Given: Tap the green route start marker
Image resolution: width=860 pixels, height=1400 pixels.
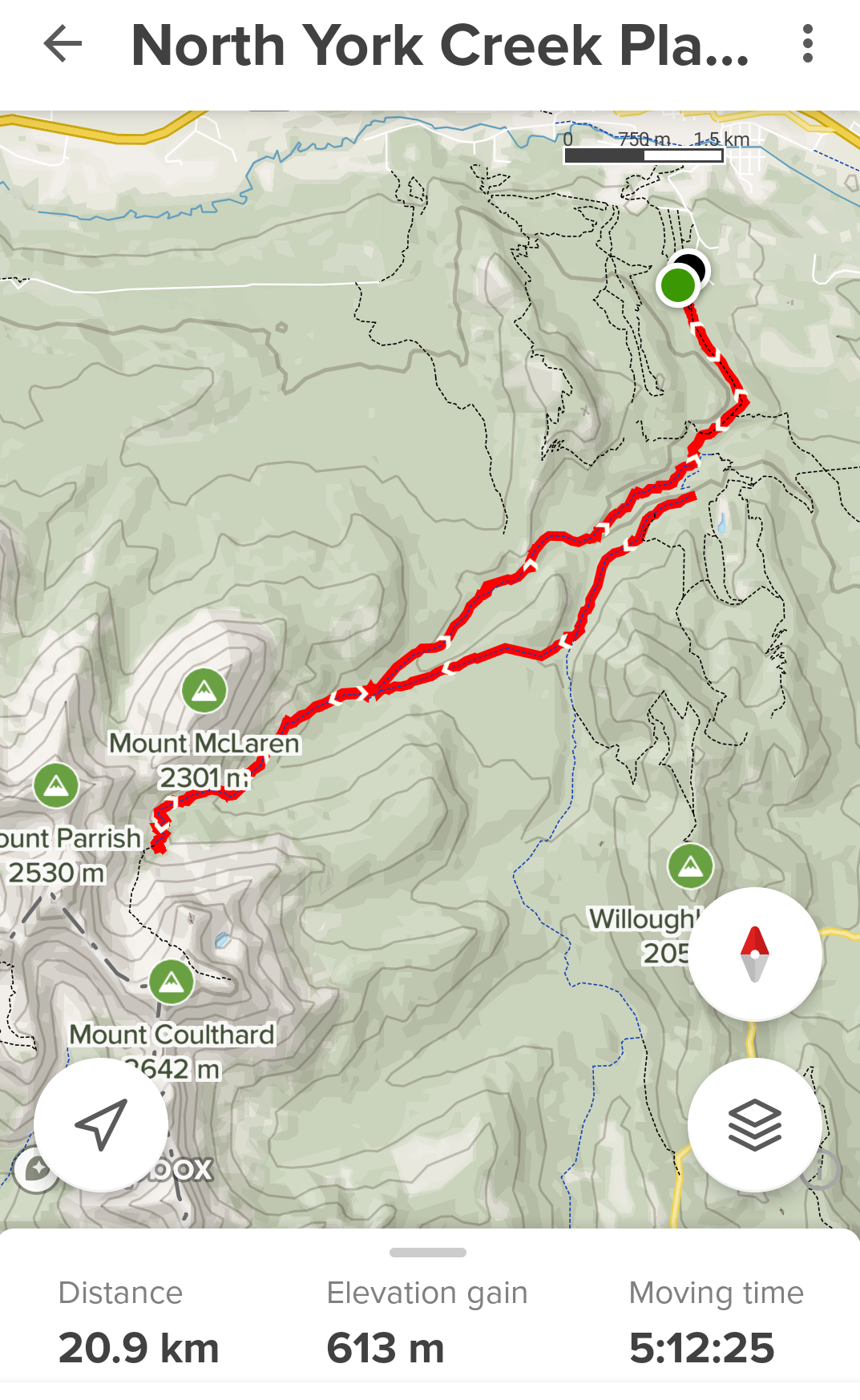Looking at the screenshot, I should (x=678, y=285).
